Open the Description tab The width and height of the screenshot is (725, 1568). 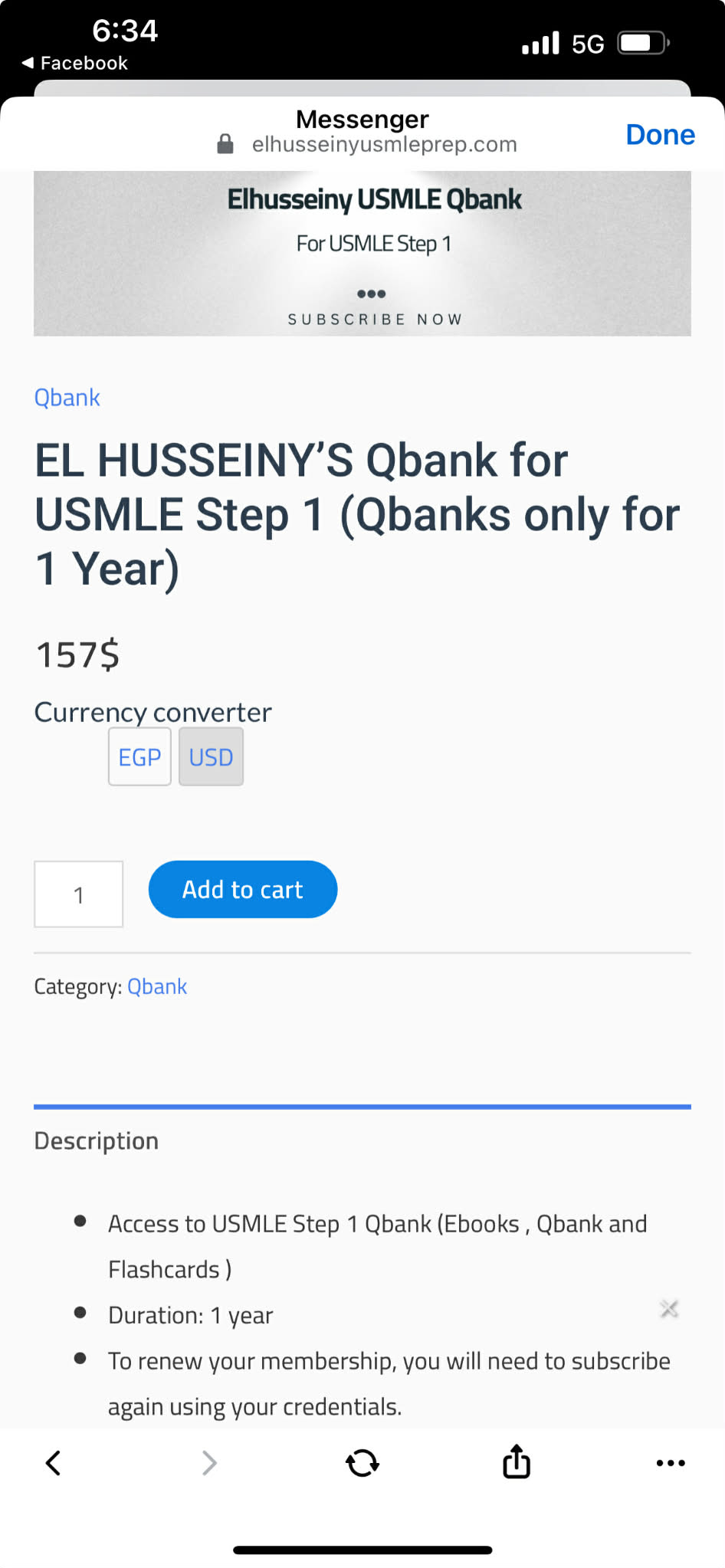point(97,1141)
